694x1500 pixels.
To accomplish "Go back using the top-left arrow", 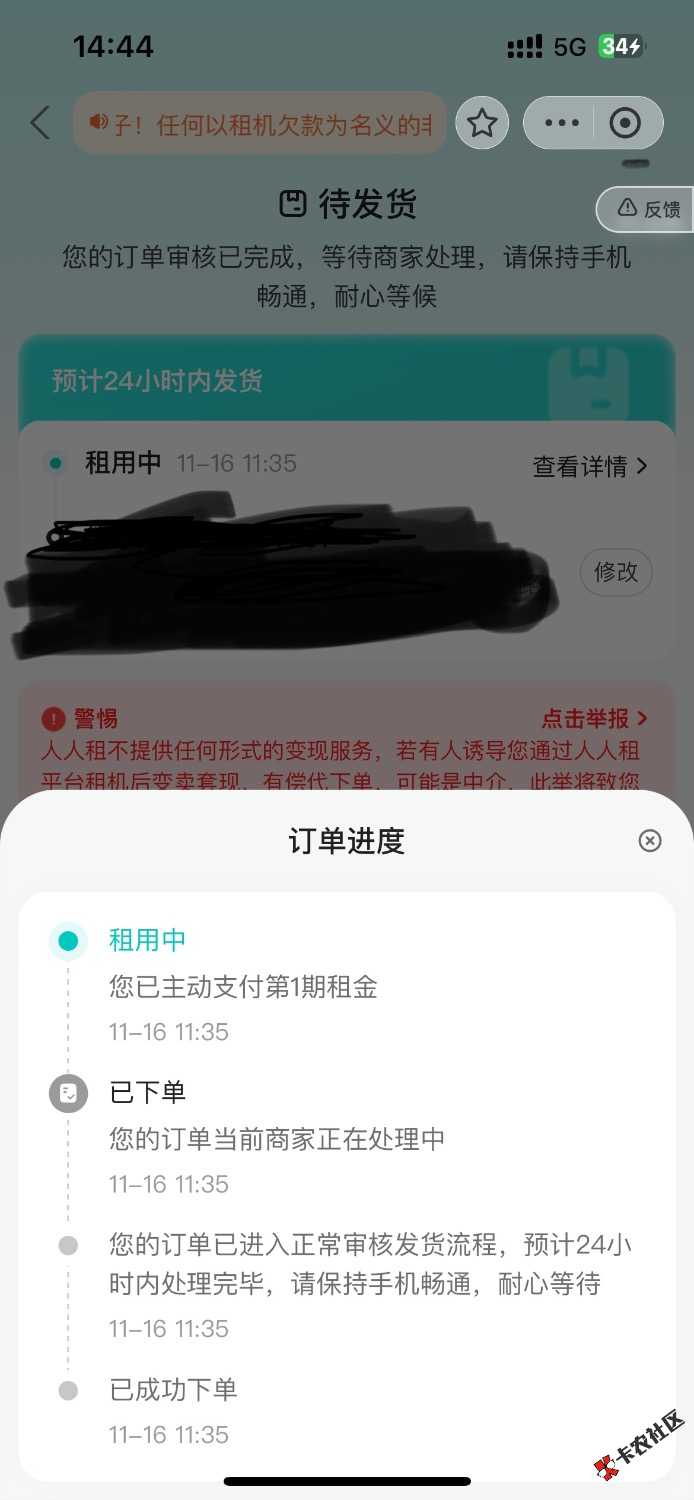I will tap(40, 123).
